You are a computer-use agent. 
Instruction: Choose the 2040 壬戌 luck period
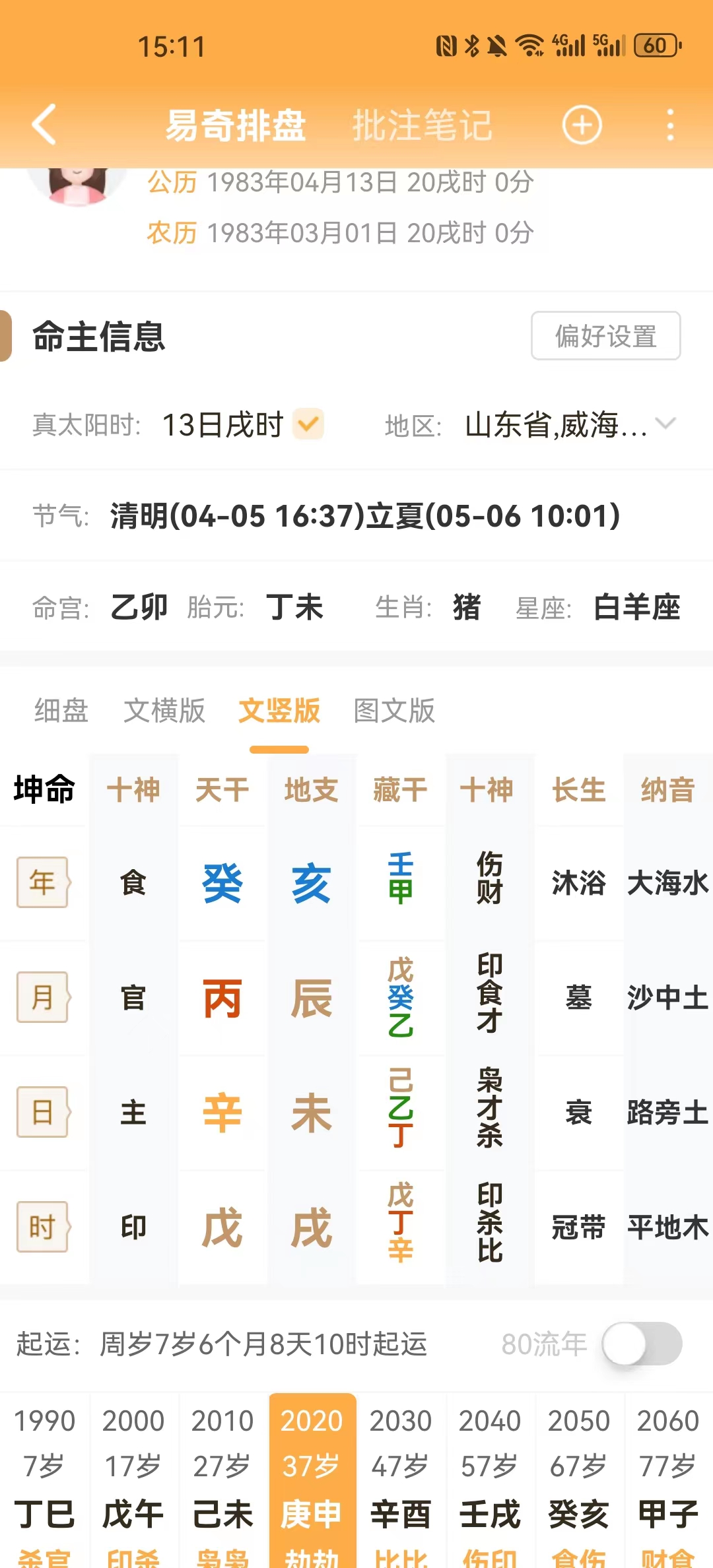[x=490, y=1478]
